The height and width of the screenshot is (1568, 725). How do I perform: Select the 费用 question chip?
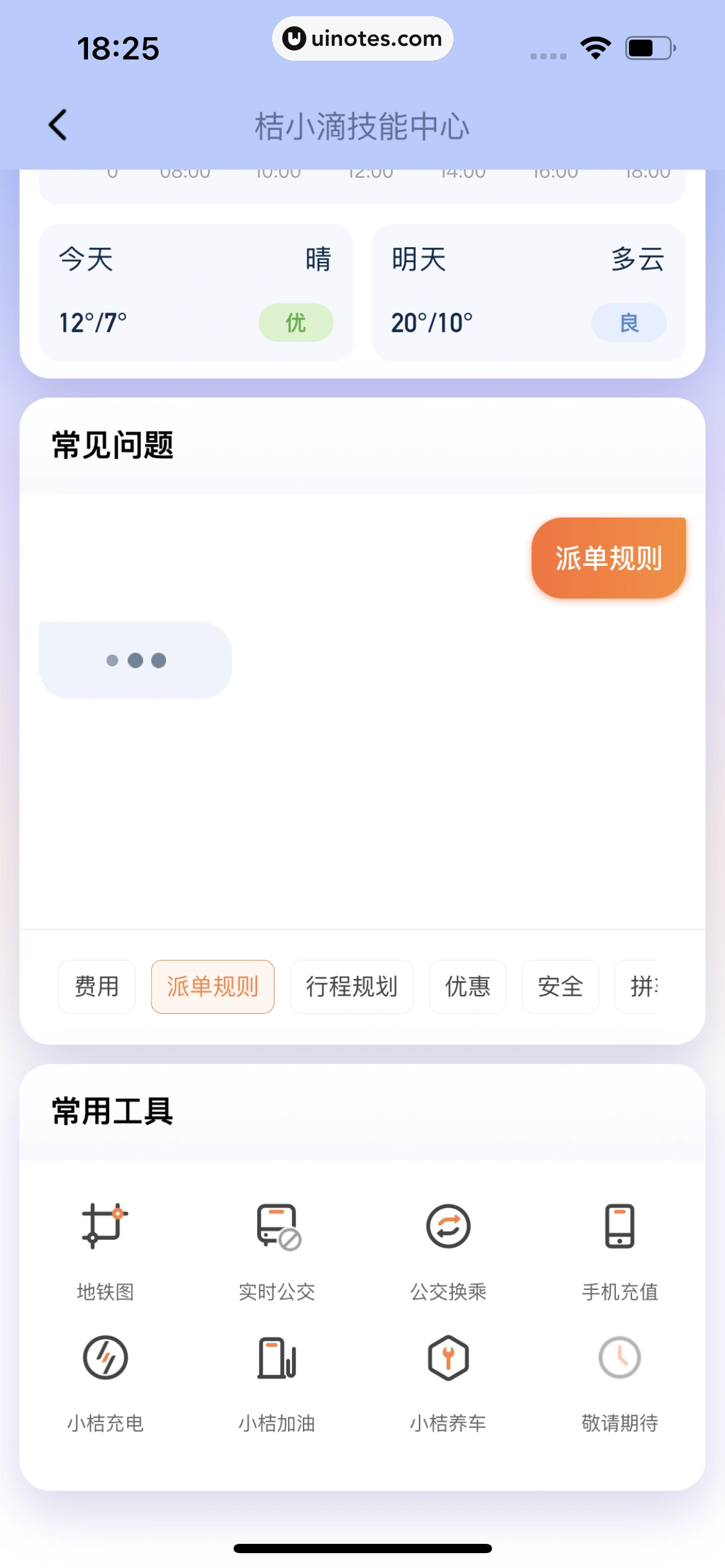coord(97,987)
